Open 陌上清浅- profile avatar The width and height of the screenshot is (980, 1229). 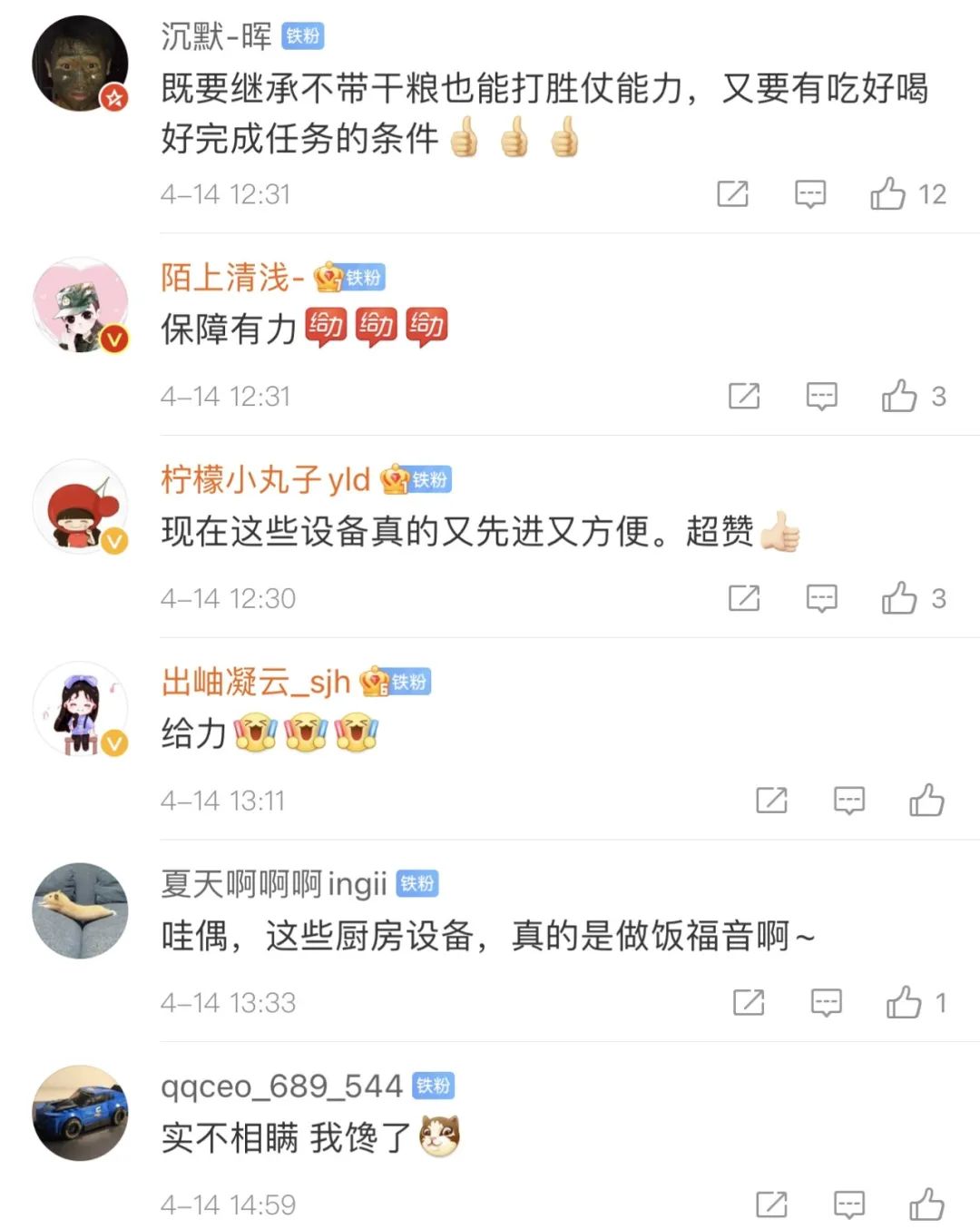point(80,305)
